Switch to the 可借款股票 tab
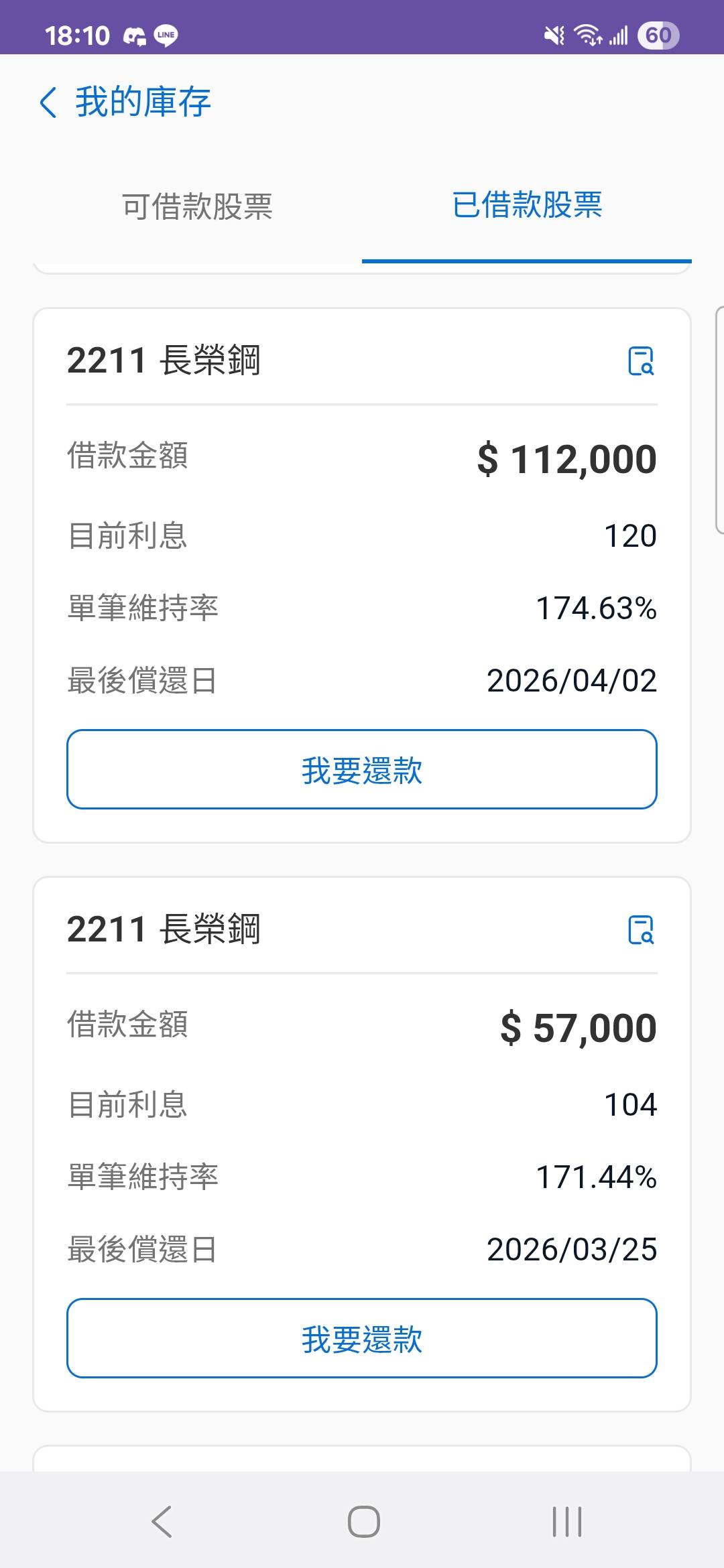The height and width of the screenshot is (1568, 724). click(197, 206)
